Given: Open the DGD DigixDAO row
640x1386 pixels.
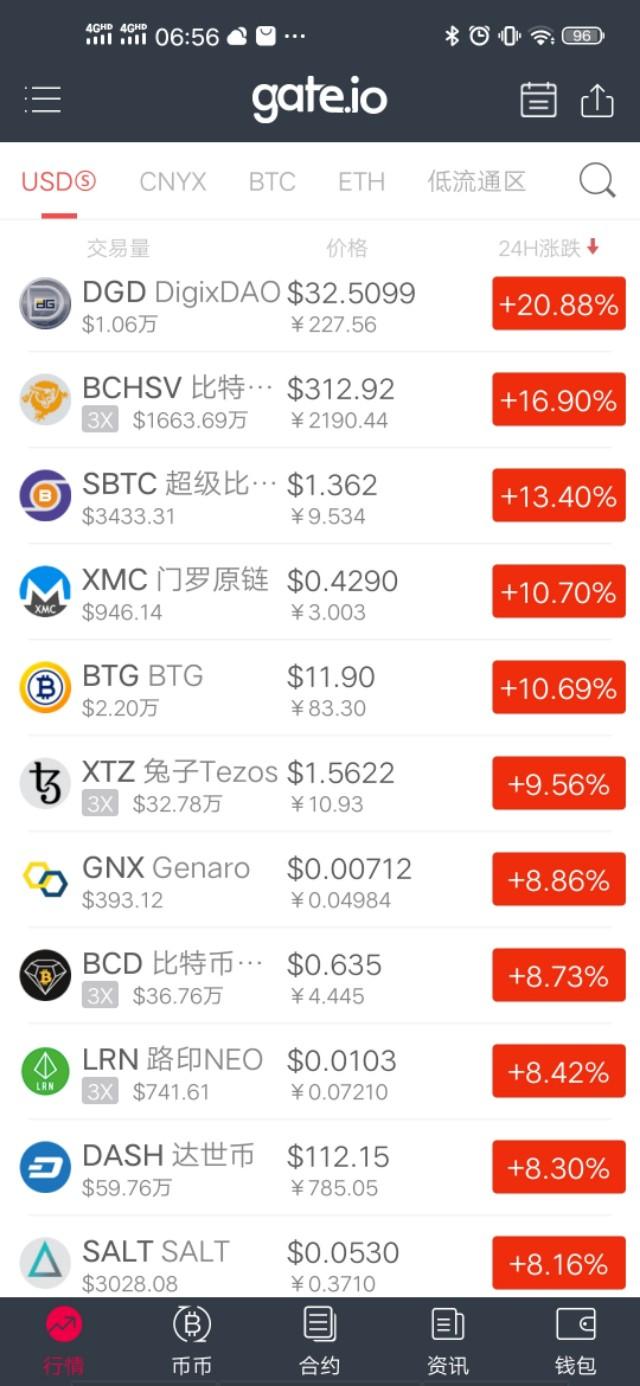Looking at the screenshot, I should 320,304.
